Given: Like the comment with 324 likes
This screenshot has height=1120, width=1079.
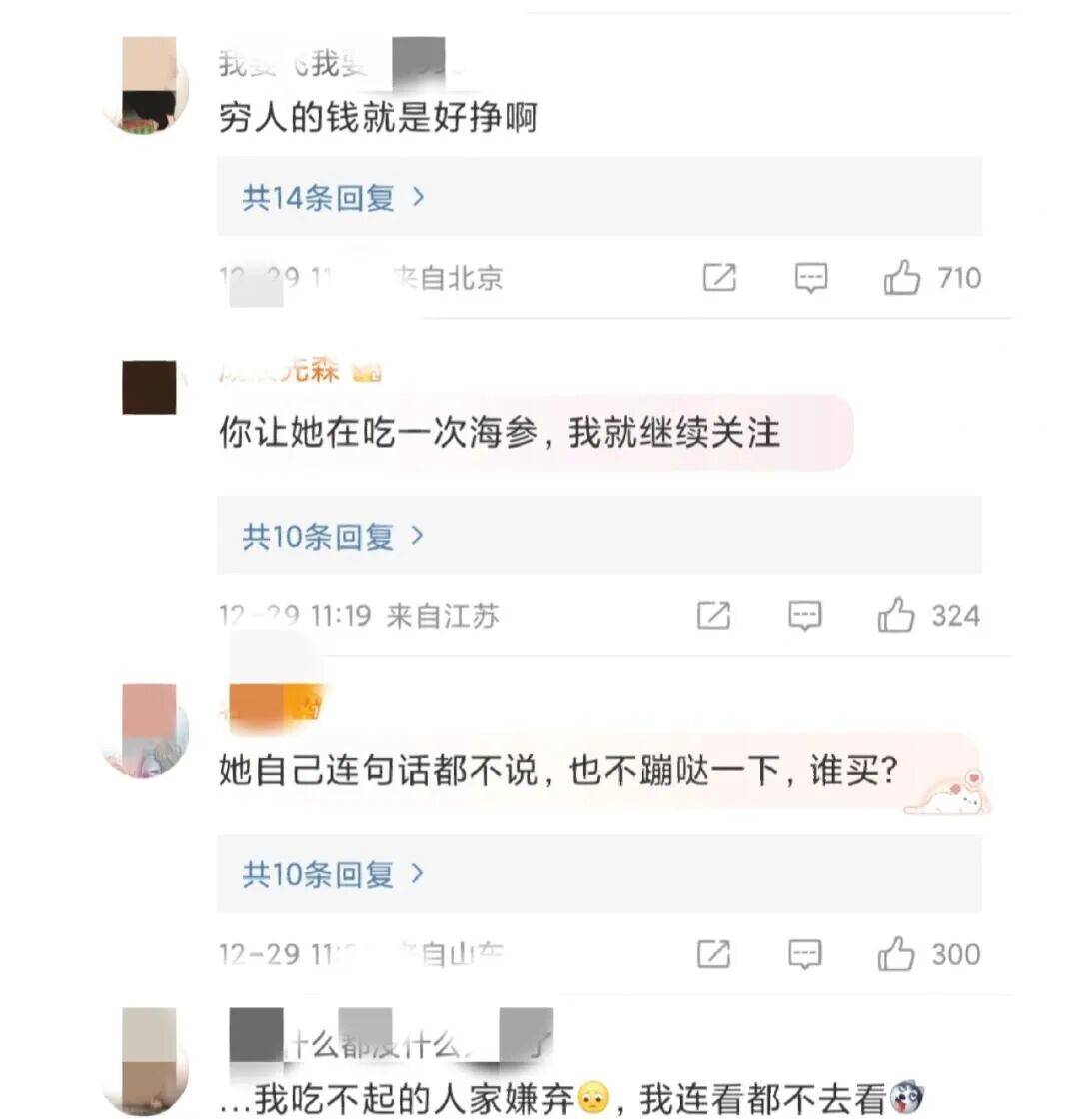Looking at the screenshot, I should [896, 616].
